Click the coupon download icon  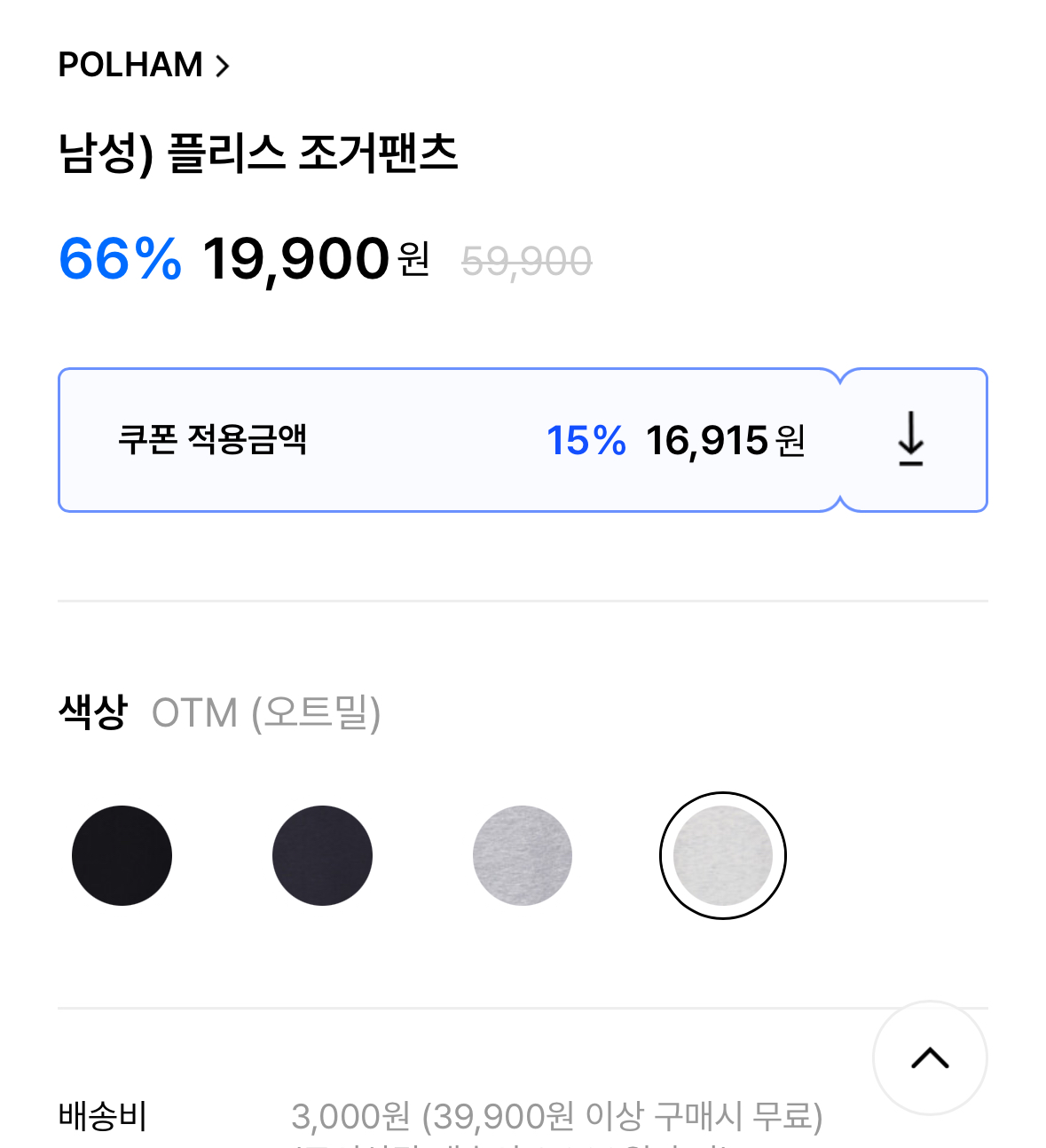[x=912, y=439]
